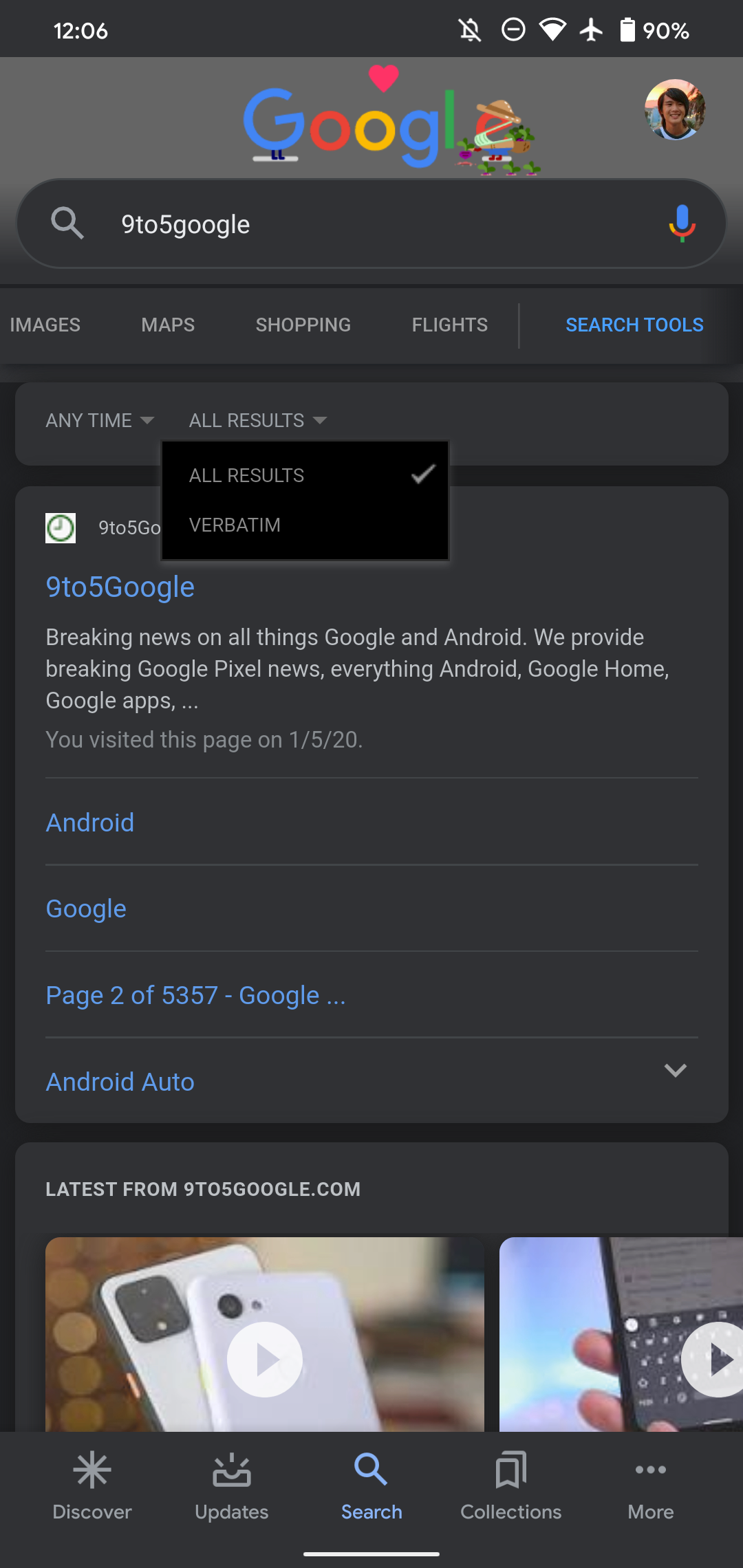Switch to the Images tab
Screen dimensions: 743x1568
tap(45, 325)
